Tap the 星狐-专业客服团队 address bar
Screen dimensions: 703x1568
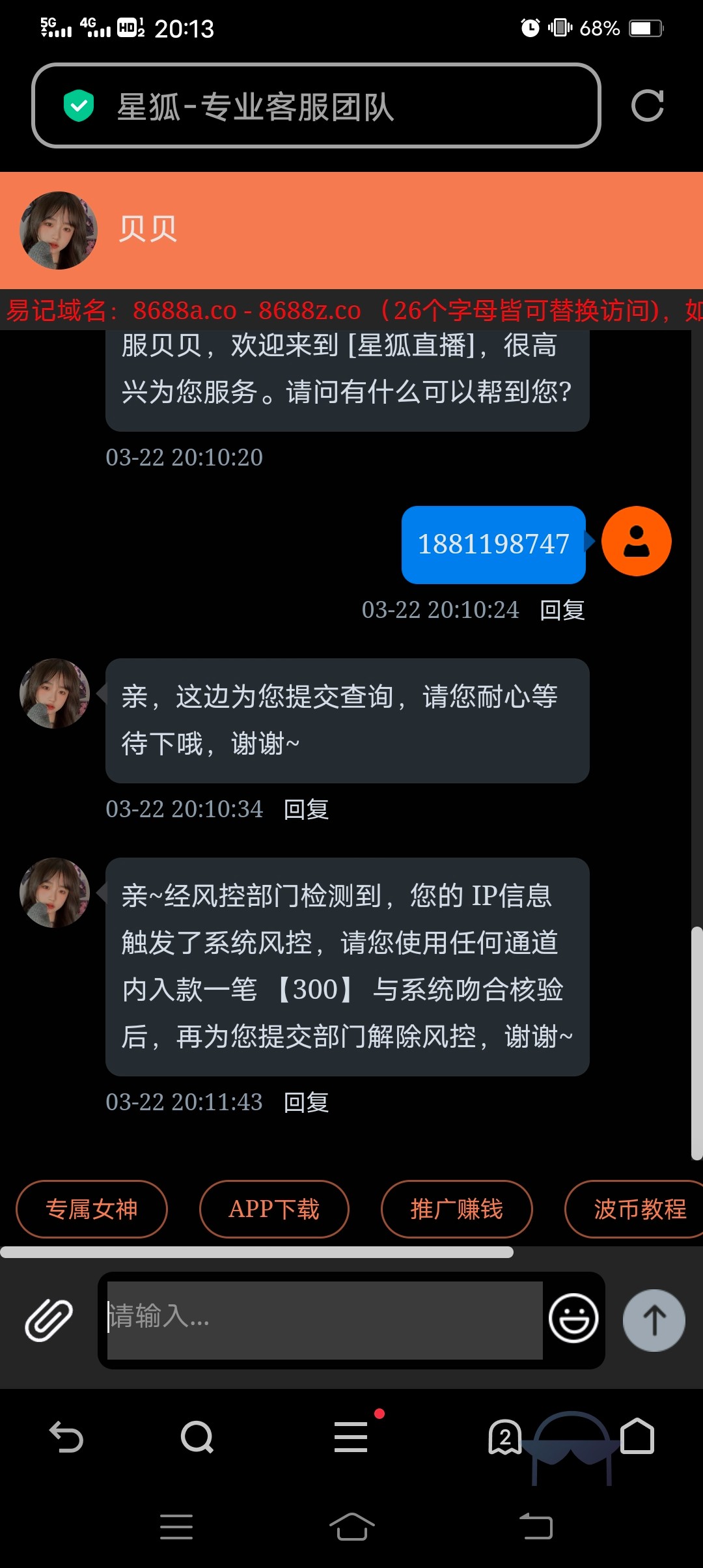pos(316,105)
